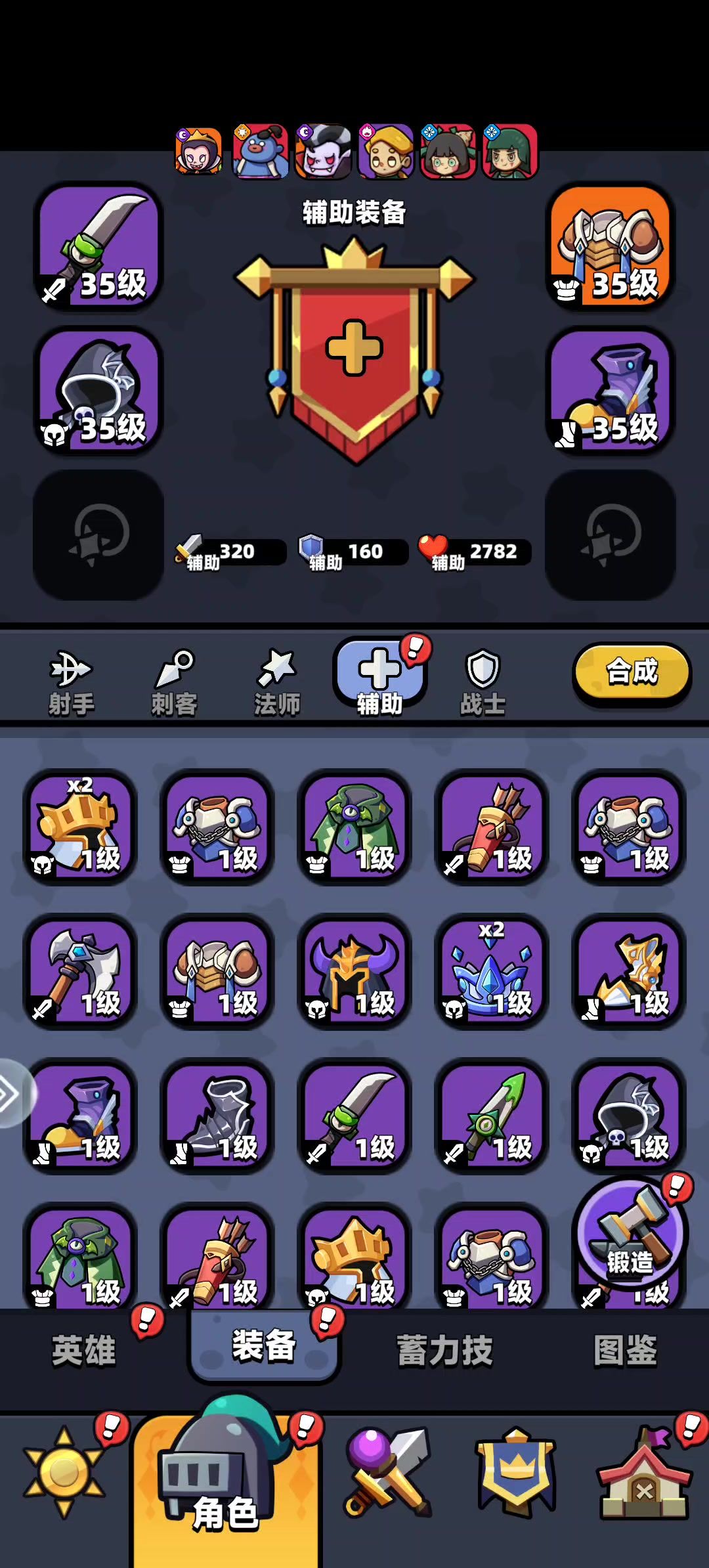Image resolution: width=709 pixels, height=1568 pixels.
Task: Switch to the 射手 archer tab
Action: (x=71, y=683)
